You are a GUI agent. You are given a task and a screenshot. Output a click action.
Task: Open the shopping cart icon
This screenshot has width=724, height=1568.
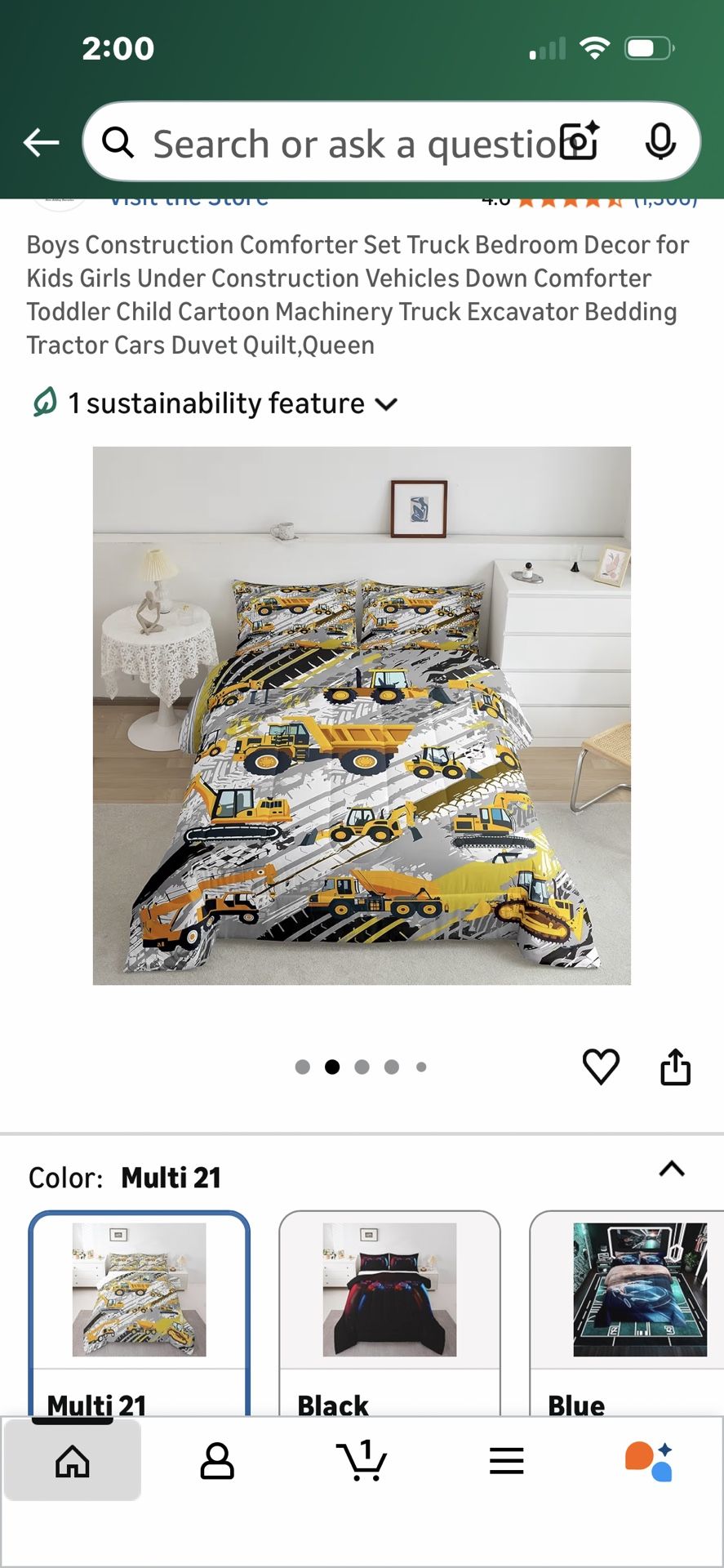[x=362, y=1461]
